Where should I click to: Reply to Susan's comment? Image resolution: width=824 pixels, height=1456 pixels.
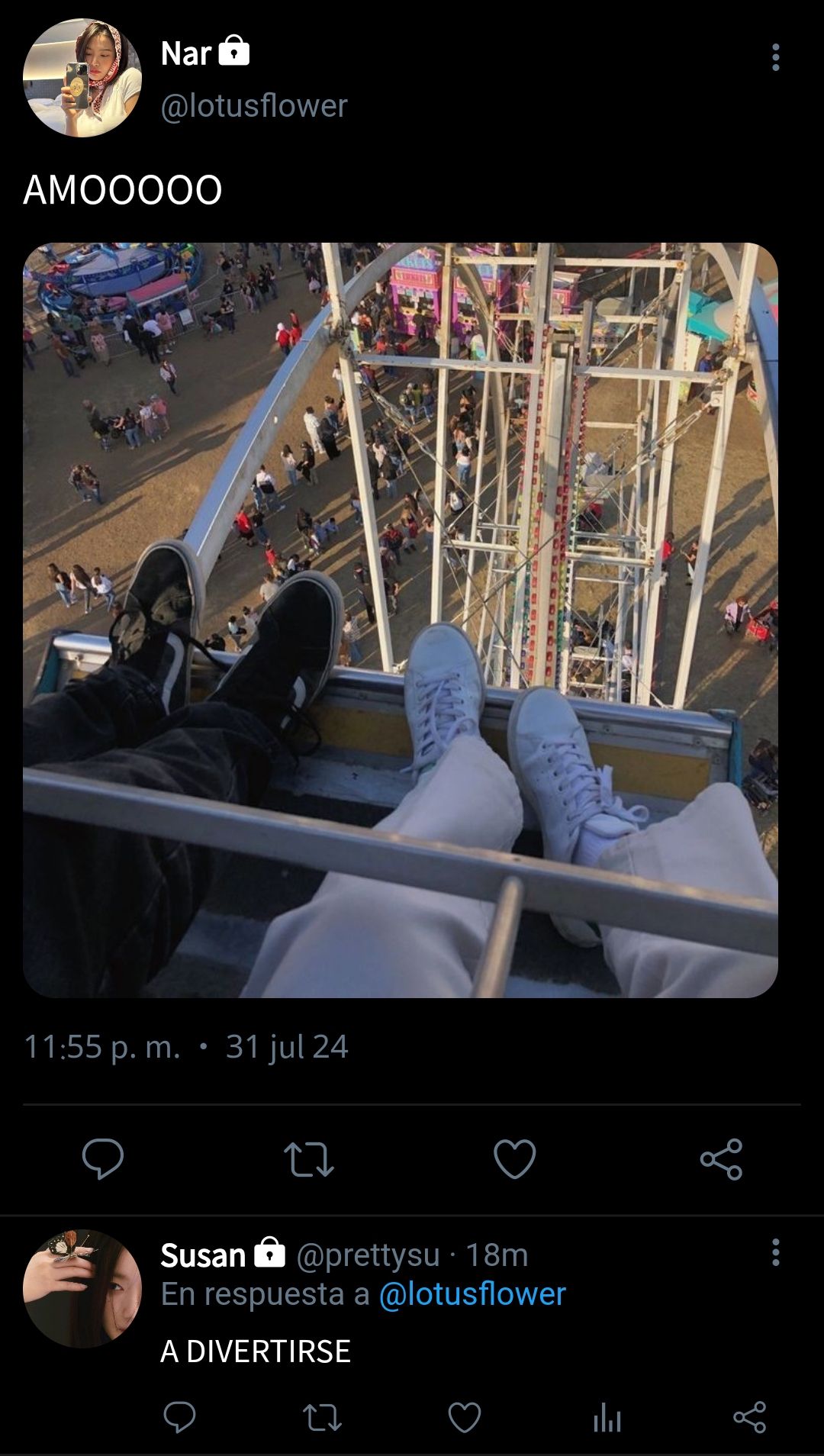[180, 1417]
